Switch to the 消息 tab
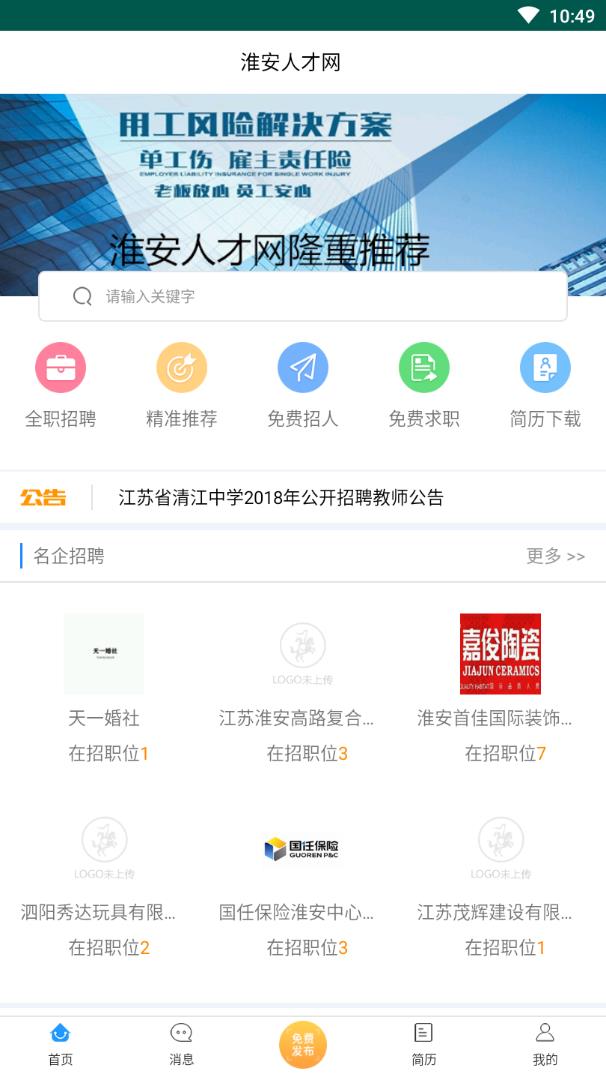This screenshot has height=1080, width=606. [x=181, y=1044]
